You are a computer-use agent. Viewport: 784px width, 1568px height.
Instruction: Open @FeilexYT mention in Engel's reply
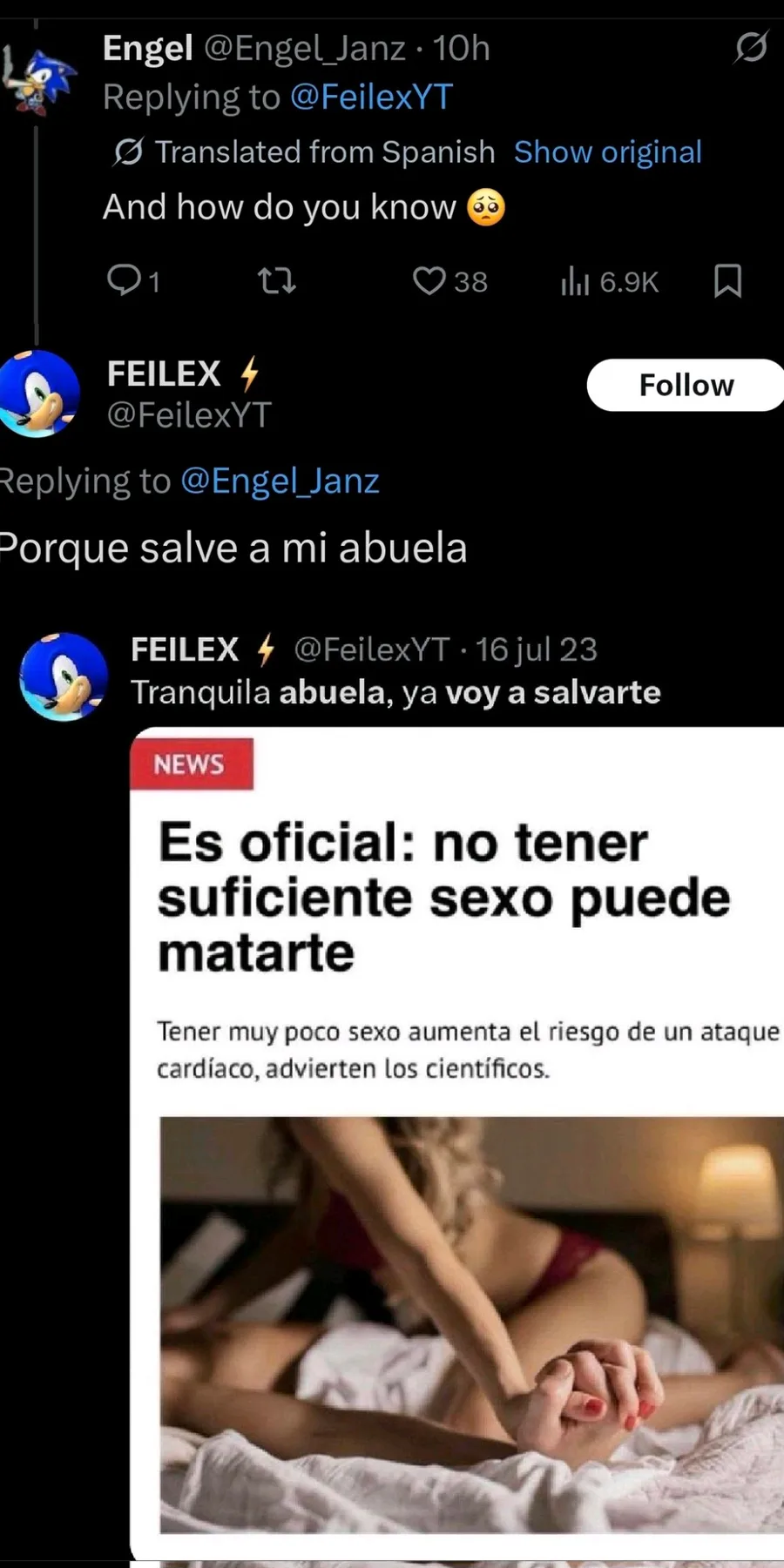pyautogui.click(x=371, y=98)
